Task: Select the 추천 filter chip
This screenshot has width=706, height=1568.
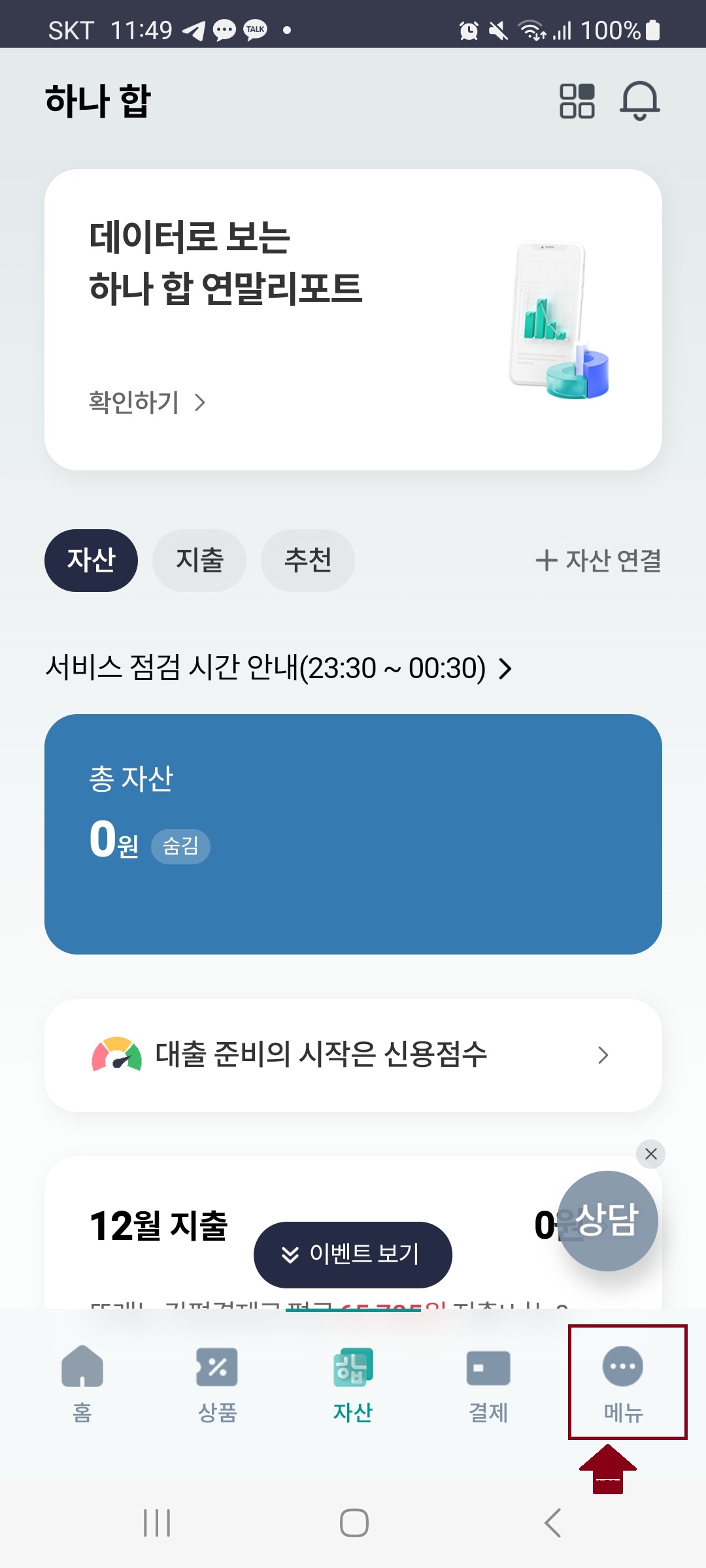Action: pos(307,559)
